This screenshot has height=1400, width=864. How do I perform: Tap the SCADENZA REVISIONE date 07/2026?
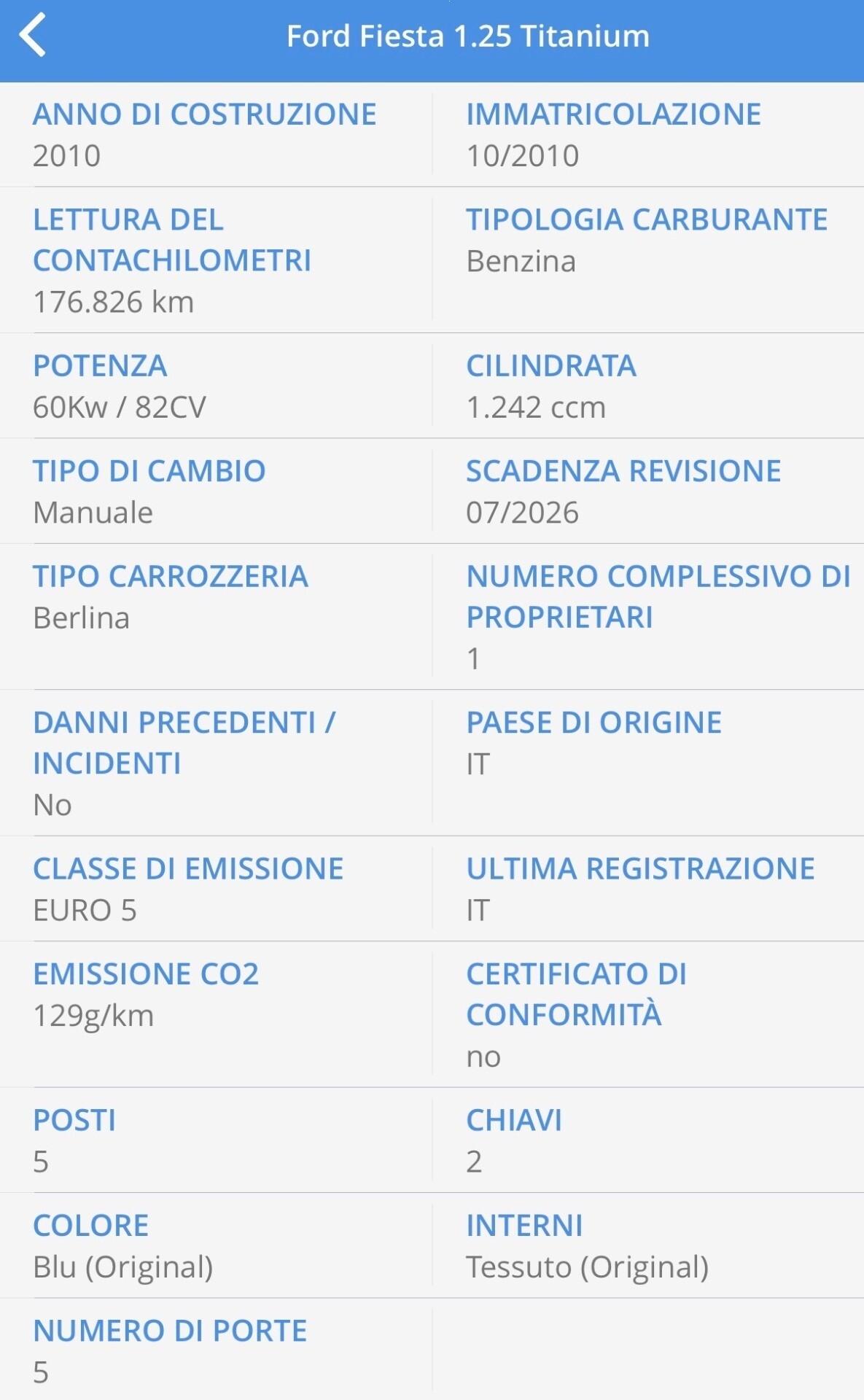(521, 513)
